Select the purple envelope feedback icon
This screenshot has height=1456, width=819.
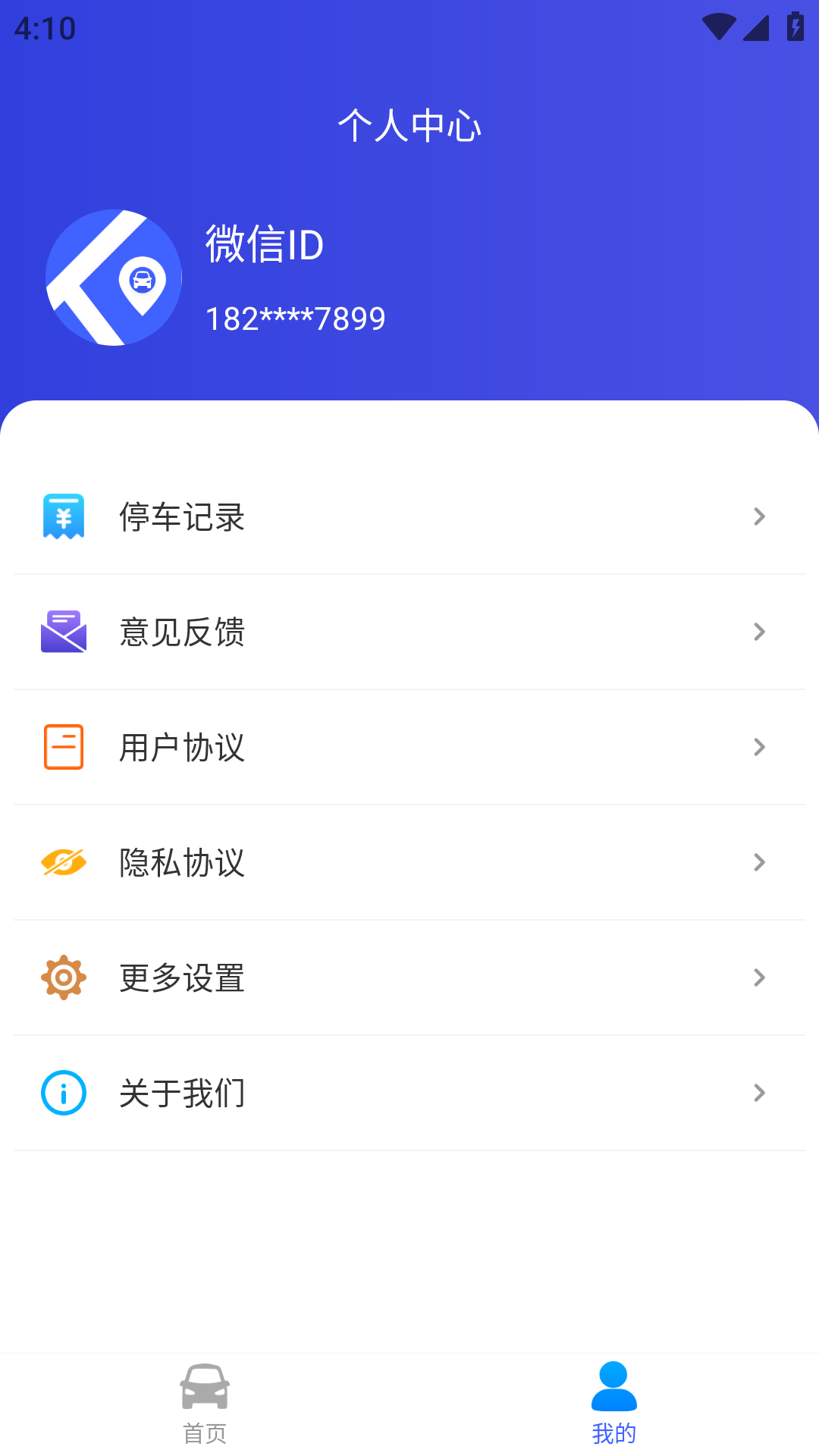click(x=64, y=632)
